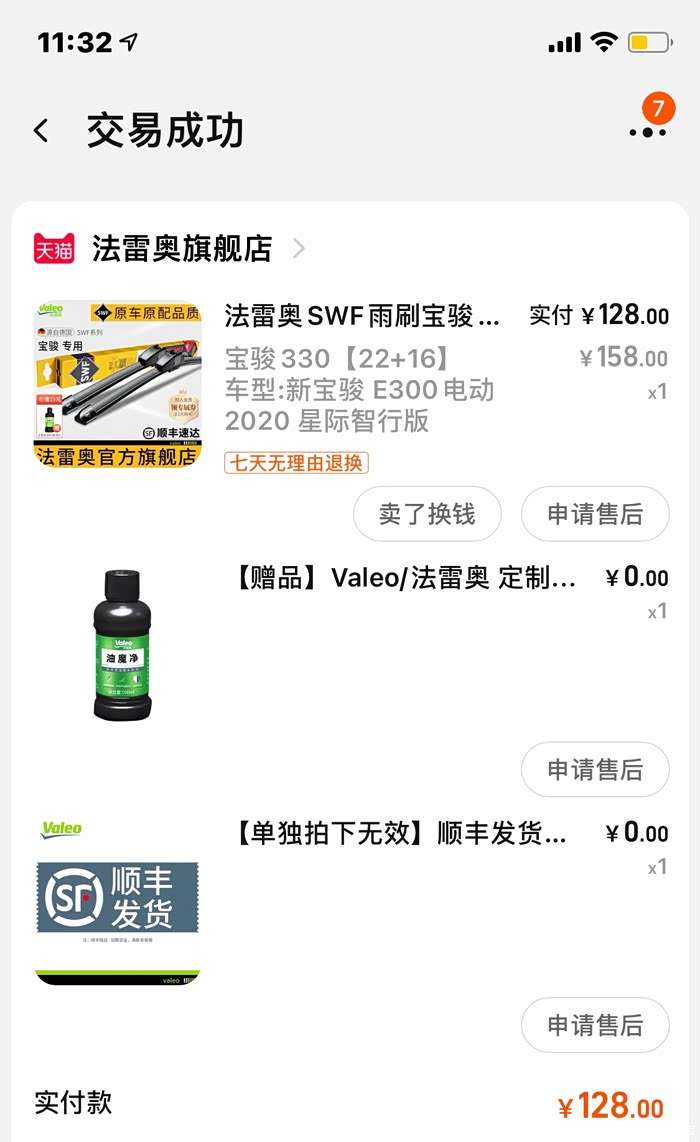Open the 【赠品】Valeo/法雷奥 定制 item
Image resolution: width=700 pixels, height=1142 pixels.
(403, 578)
